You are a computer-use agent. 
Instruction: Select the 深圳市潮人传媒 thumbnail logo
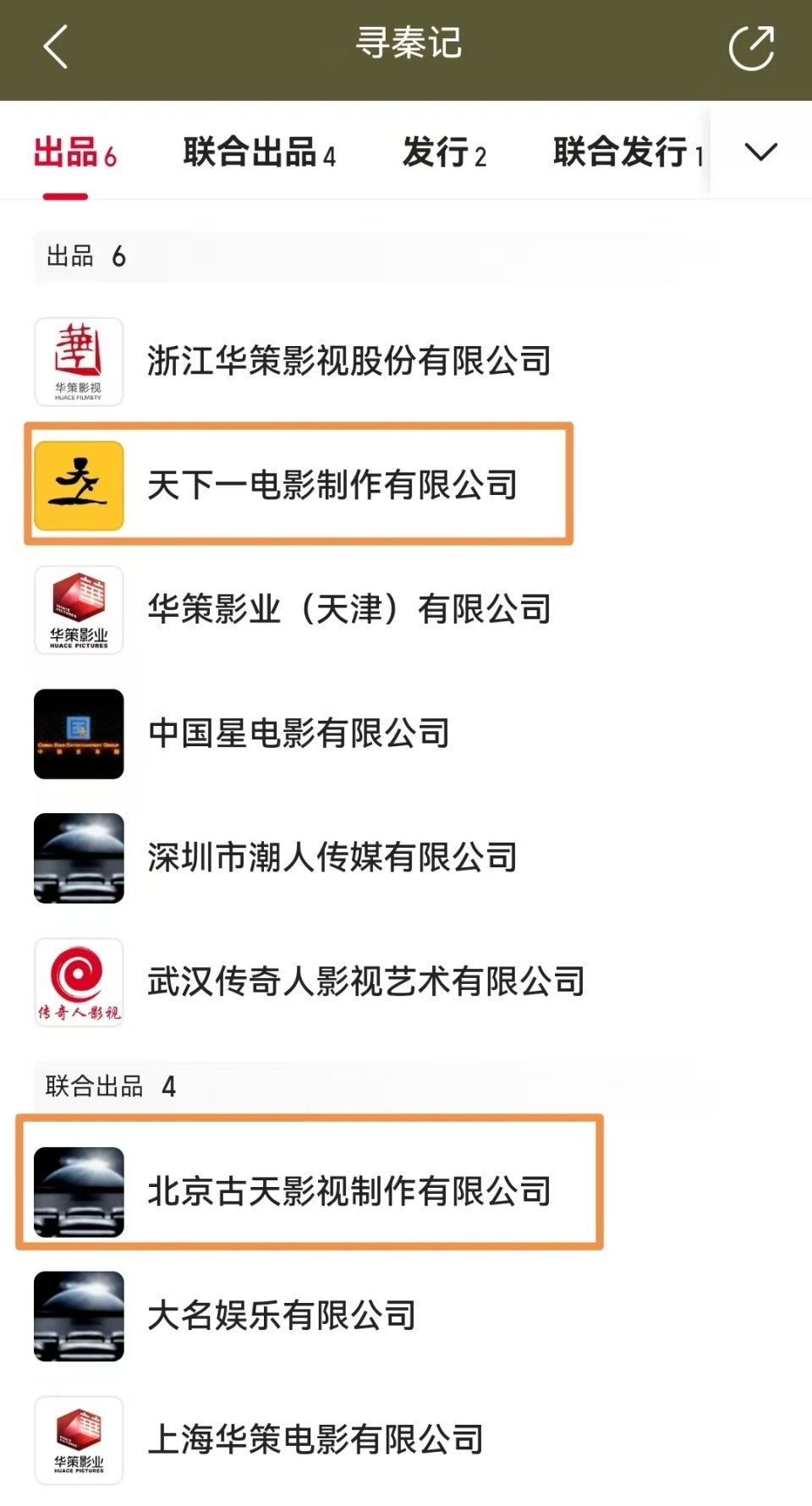78,857
